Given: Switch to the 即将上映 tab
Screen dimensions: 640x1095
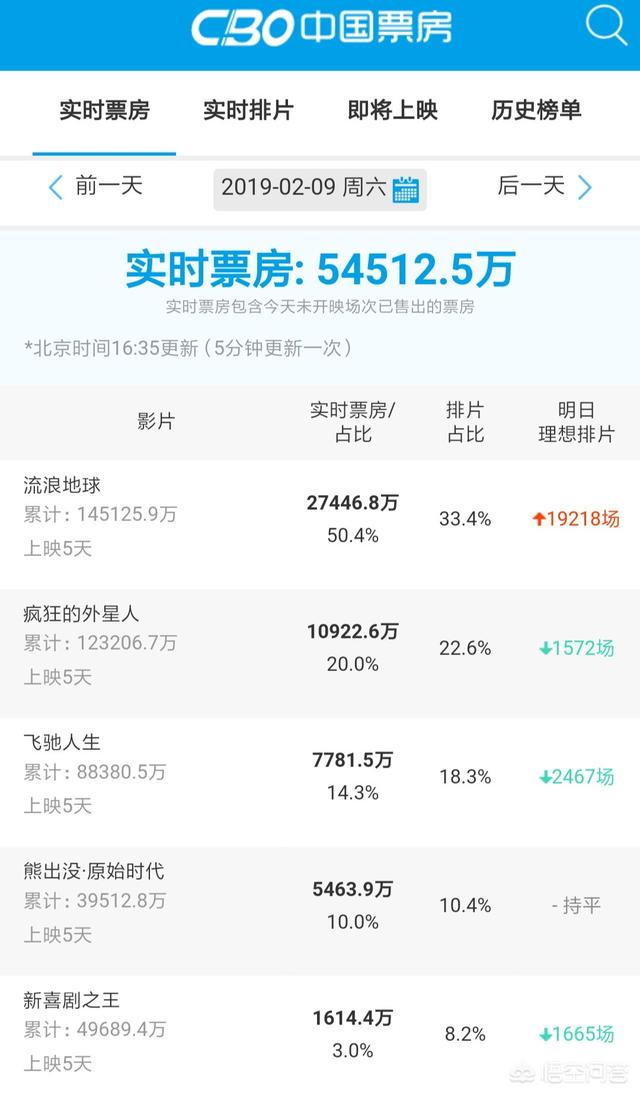Looking at the screenshot, I should coord(392,110).
